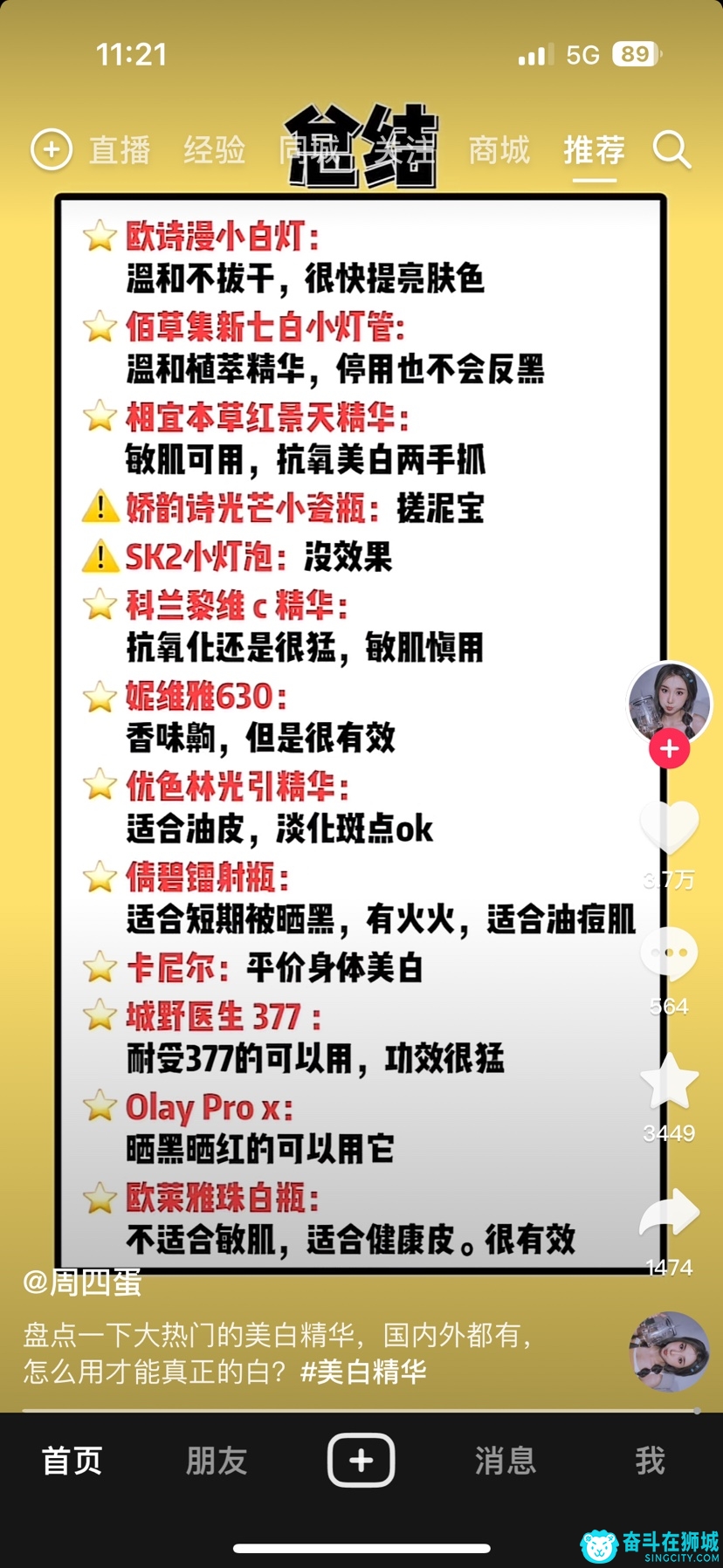Follow the creator with red plus button
The image size is (723, 1568).
669,749
